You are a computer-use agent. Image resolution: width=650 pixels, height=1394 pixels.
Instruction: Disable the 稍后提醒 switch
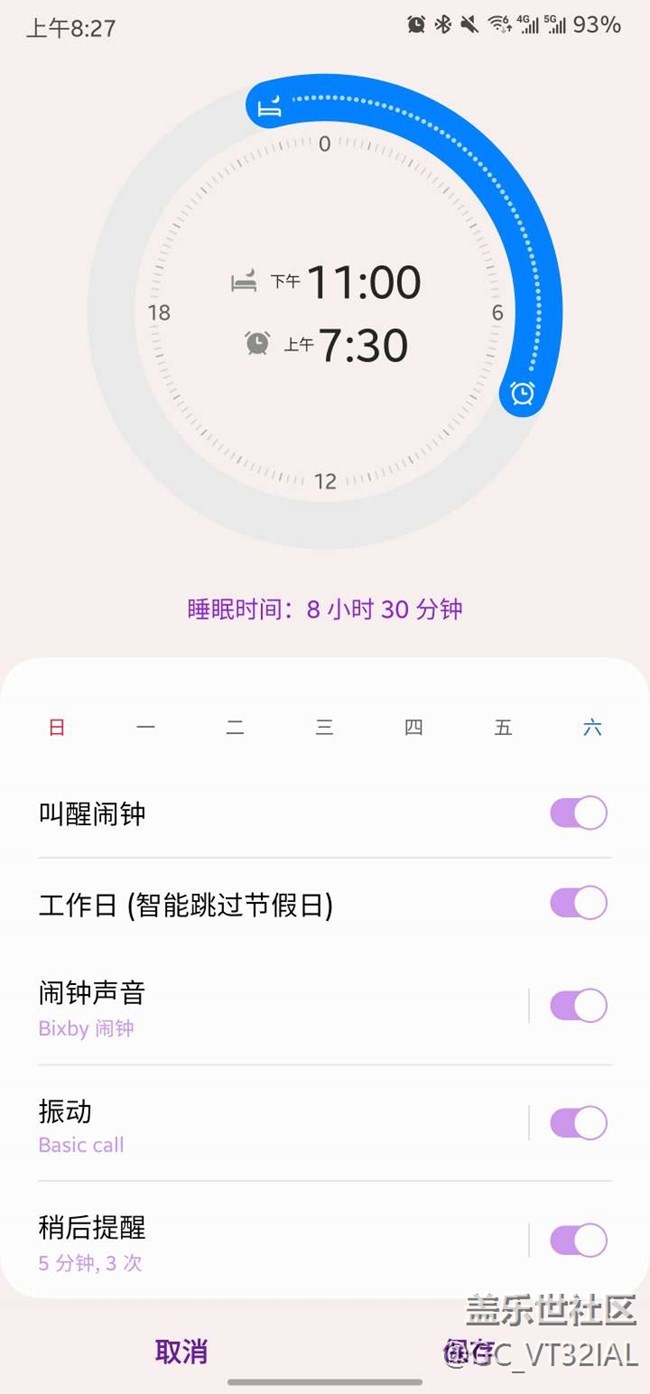coord(578,1241)
